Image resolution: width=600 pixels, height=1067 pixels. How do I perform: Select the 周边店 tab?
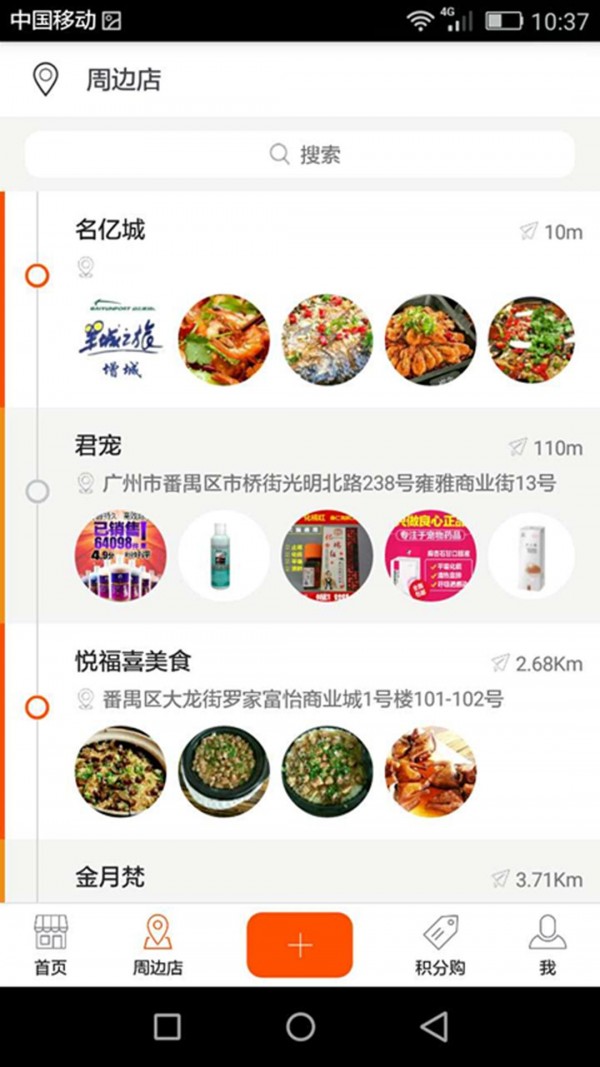click(158, 945)
